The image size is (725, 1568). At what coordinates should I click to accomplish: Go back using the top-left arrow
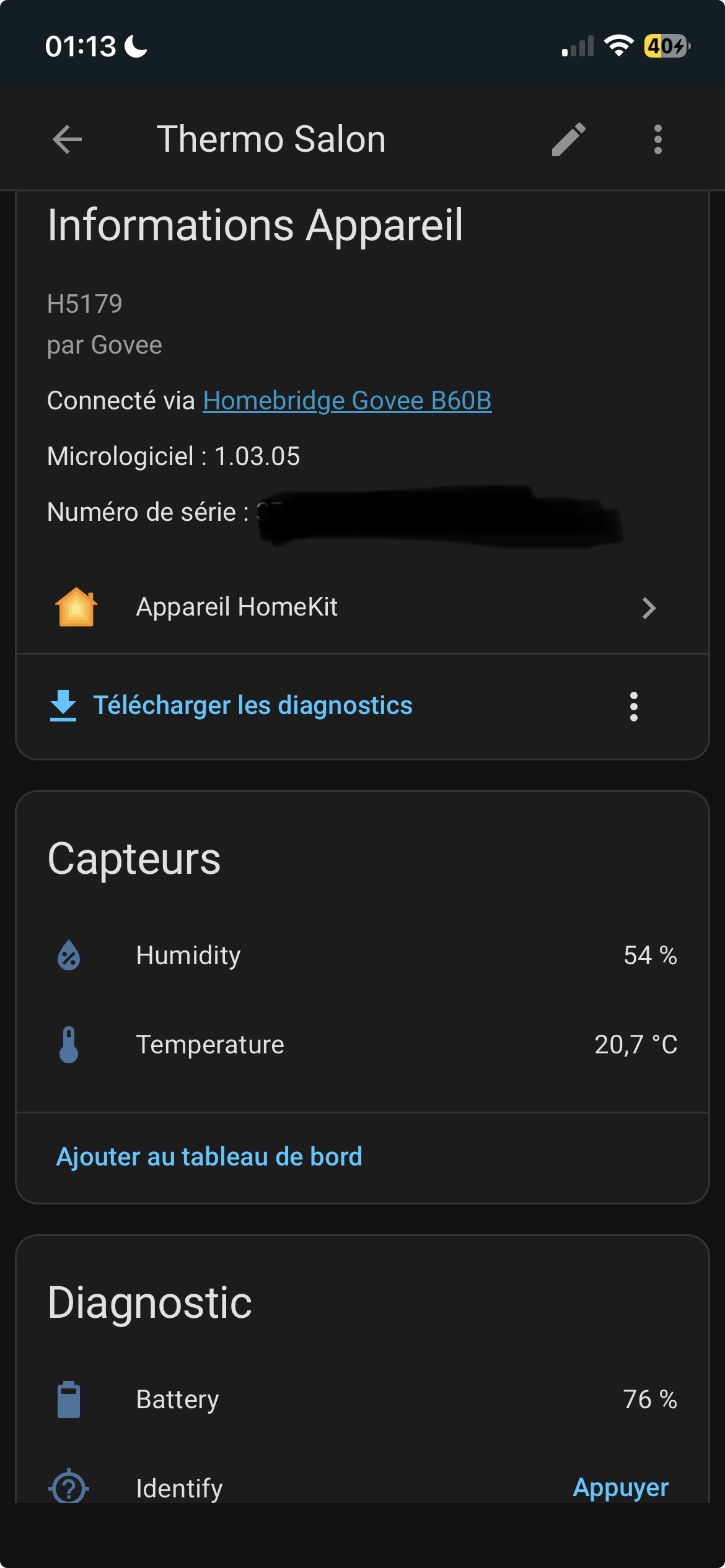point(68,139)
